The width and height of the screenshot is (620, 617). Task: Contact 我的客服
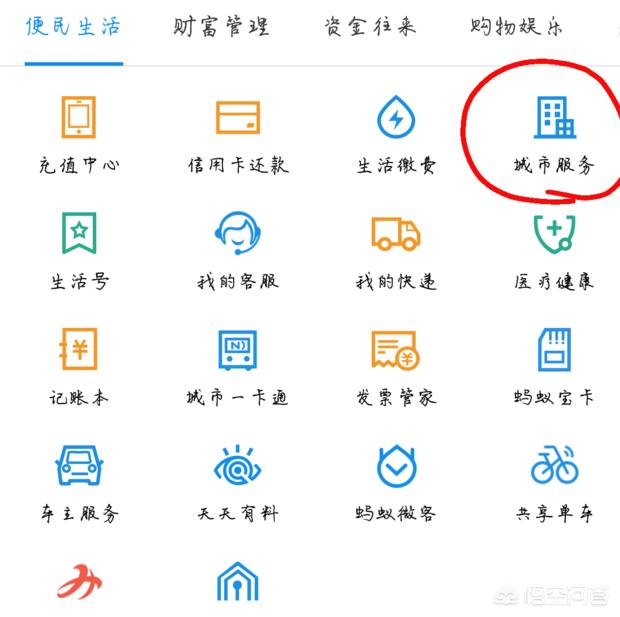pos(237,252)
